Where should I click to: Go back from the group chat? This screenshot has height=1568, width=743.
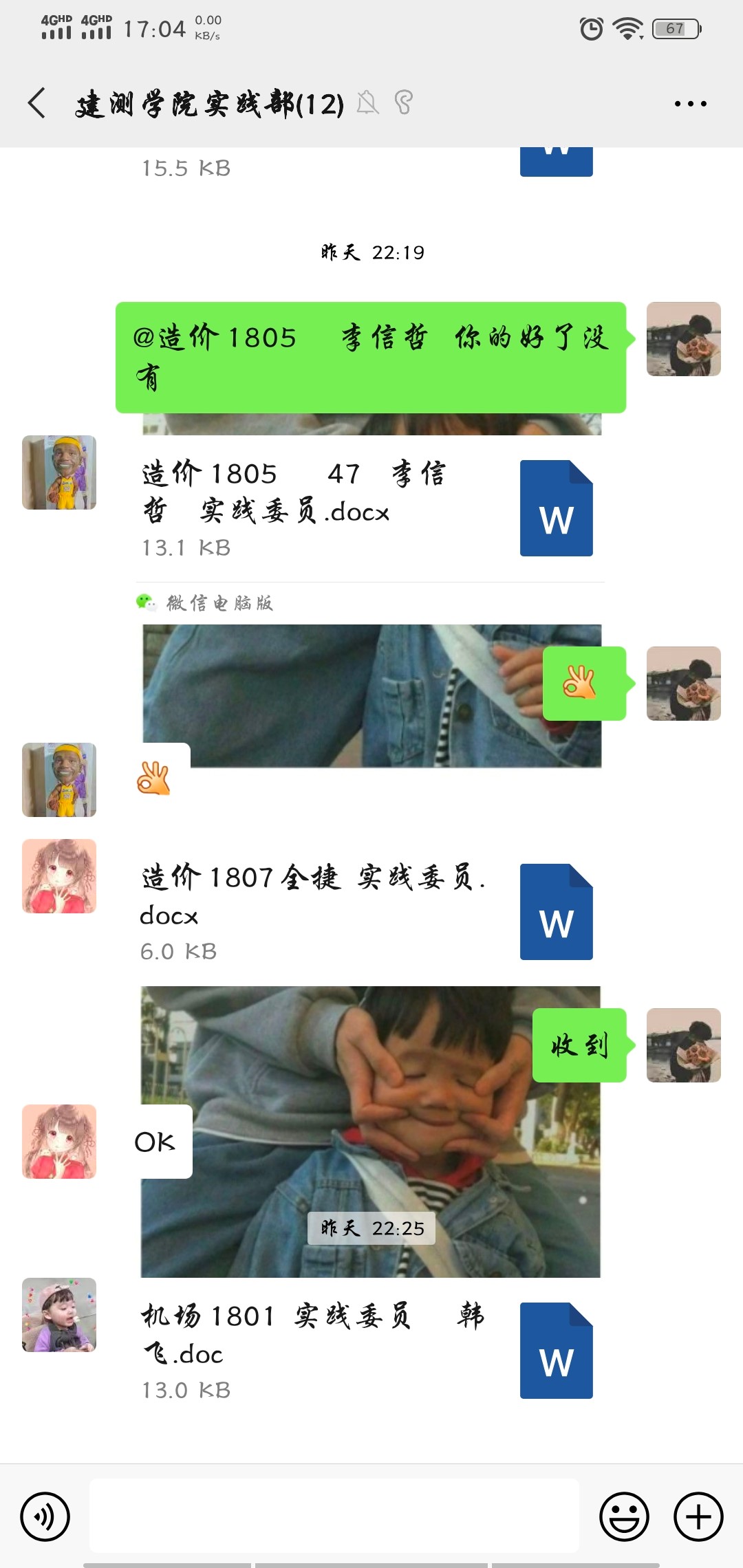point(37,104)
